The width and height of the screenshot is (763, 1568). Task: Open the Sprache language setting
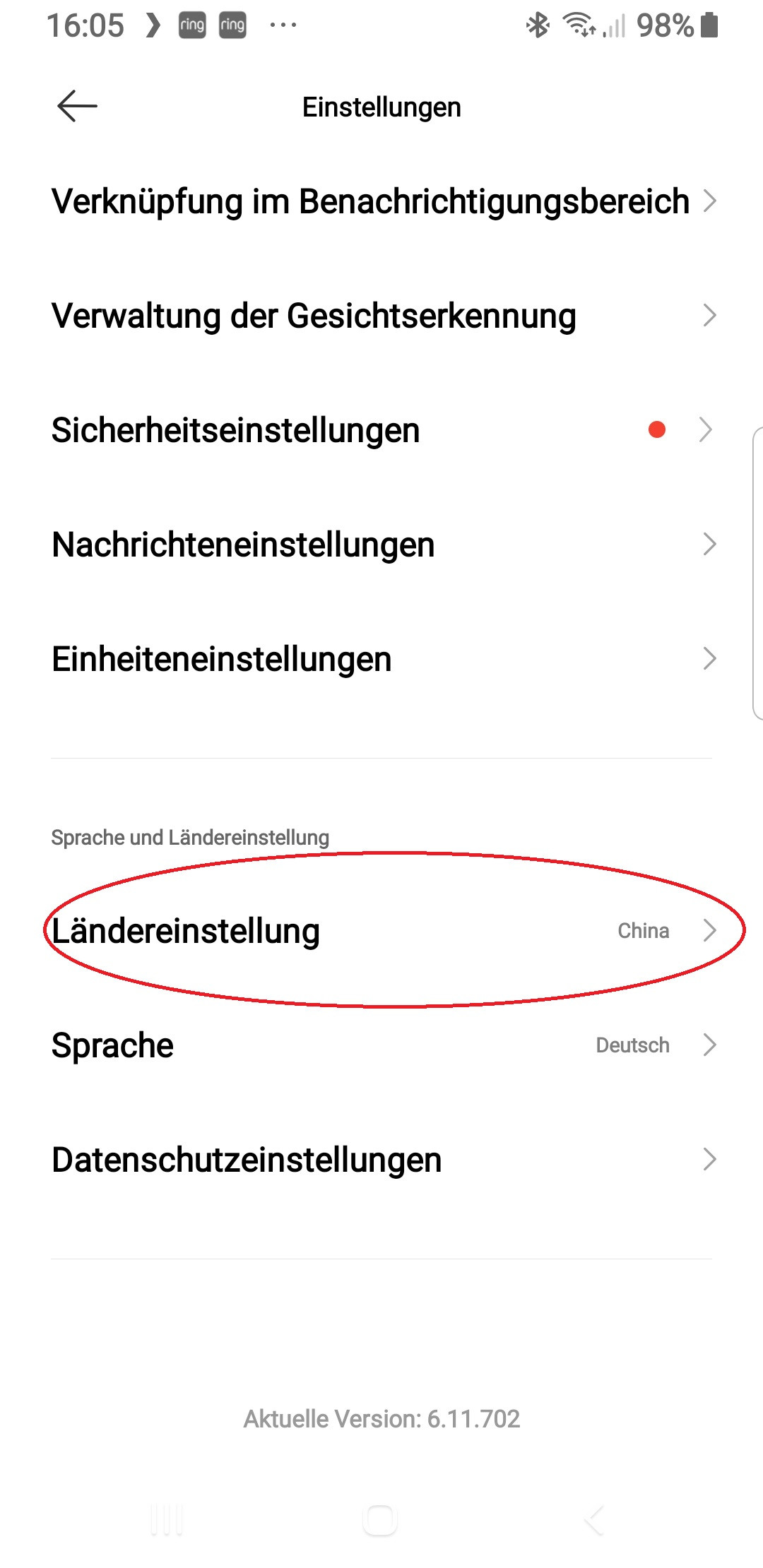pos(381,1045)
